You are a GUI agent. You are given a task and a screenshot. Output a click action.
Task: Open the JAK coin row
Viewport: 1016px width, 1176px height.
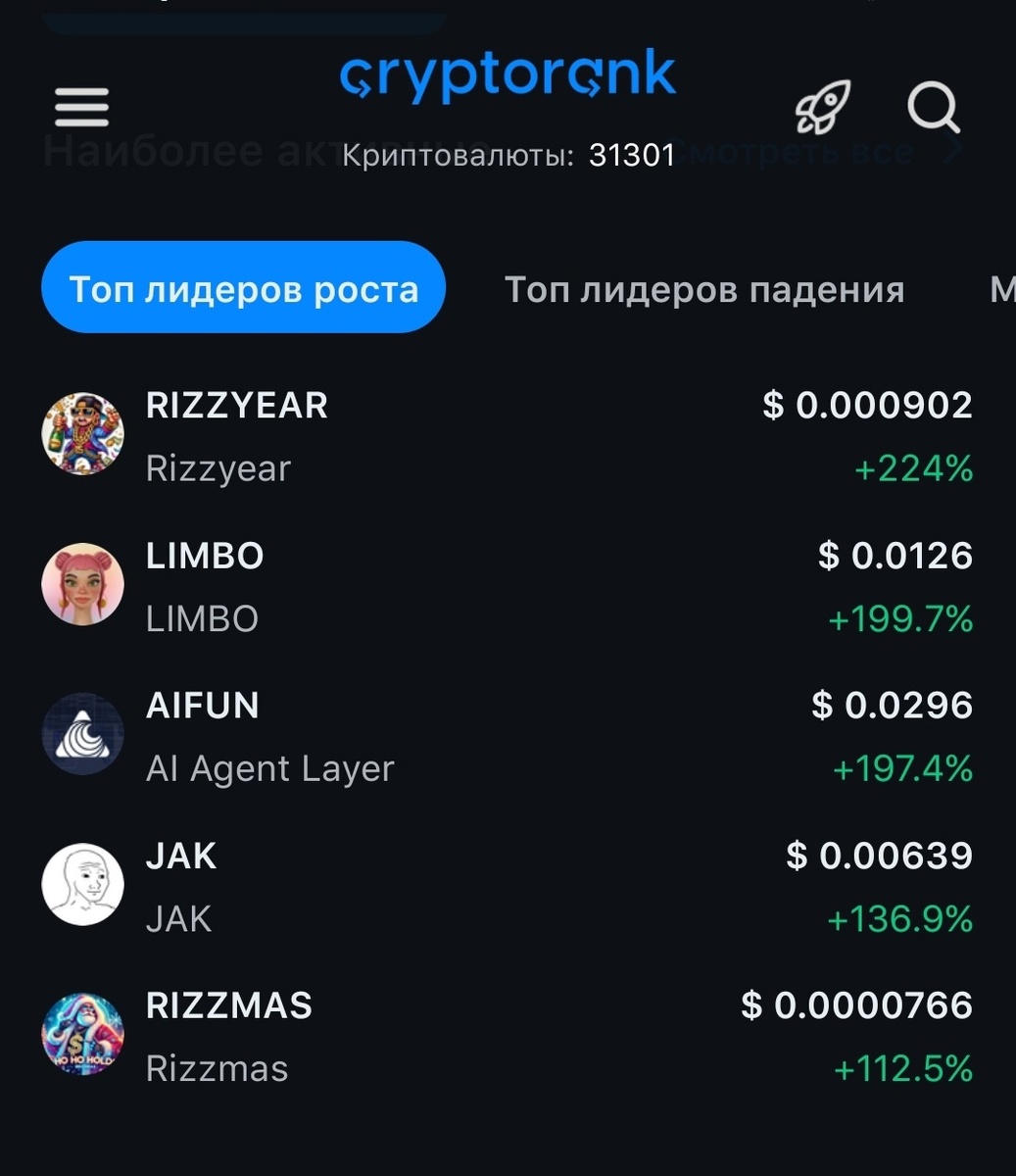(508, 886)
